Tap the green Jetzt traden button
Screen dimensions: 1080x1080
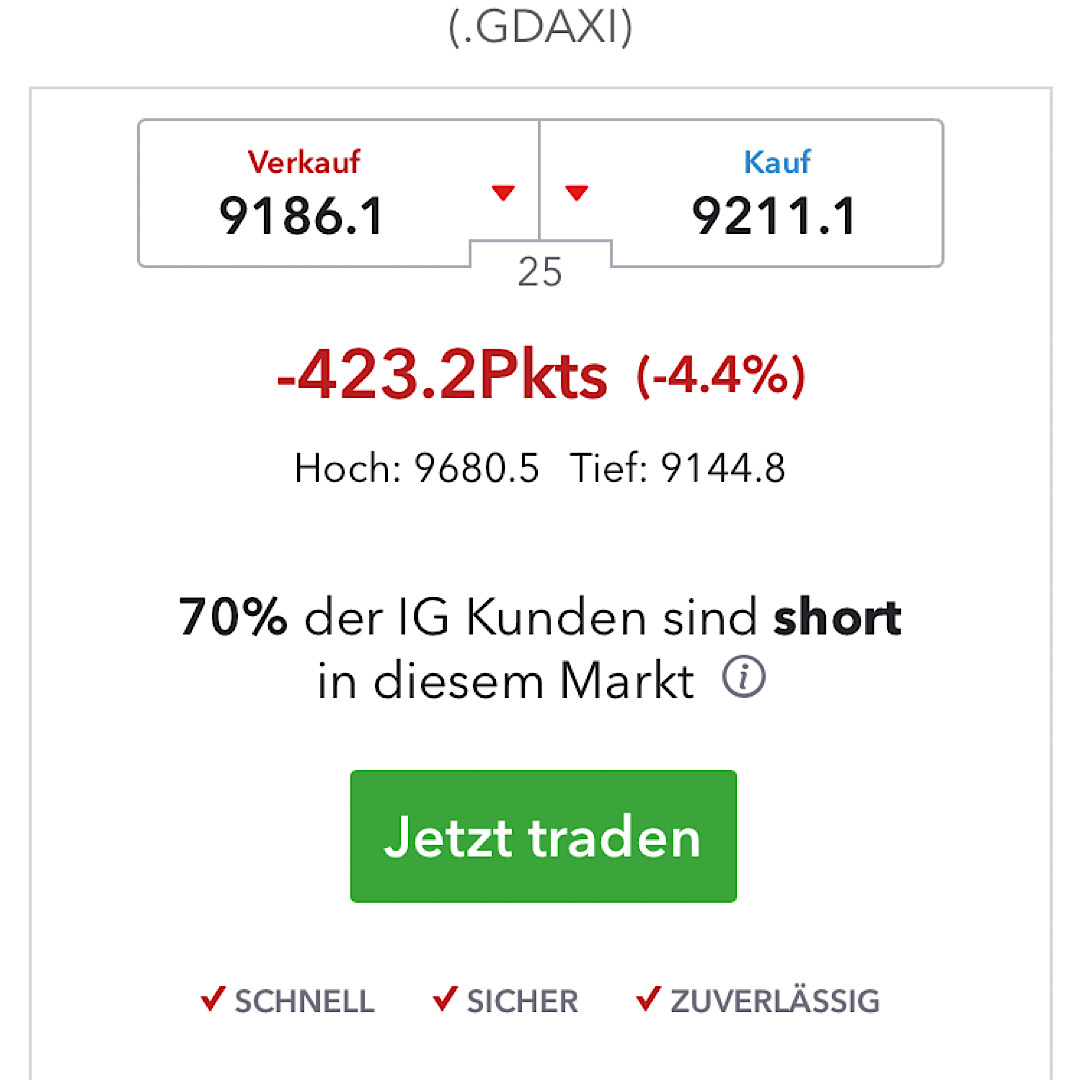[x=543, y=836]
